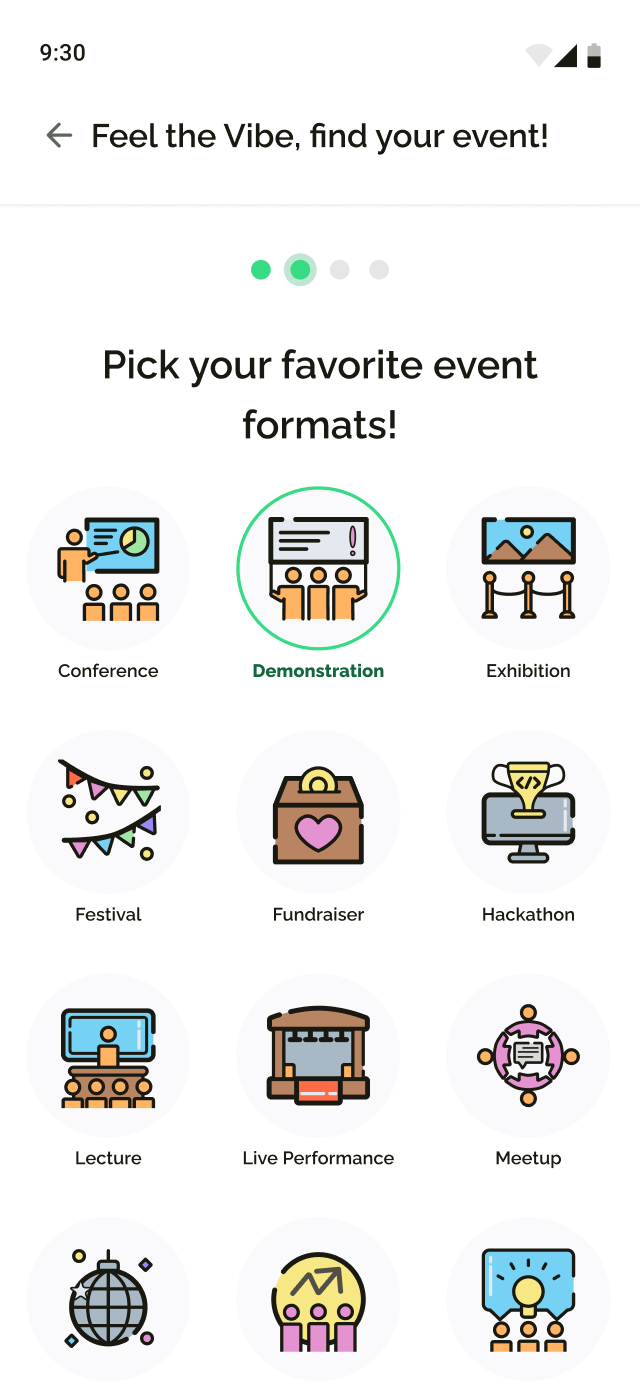This screenshot has height=1386, width=640.
Task: Go back using the arrow icon
Action: tap(59, 136)
